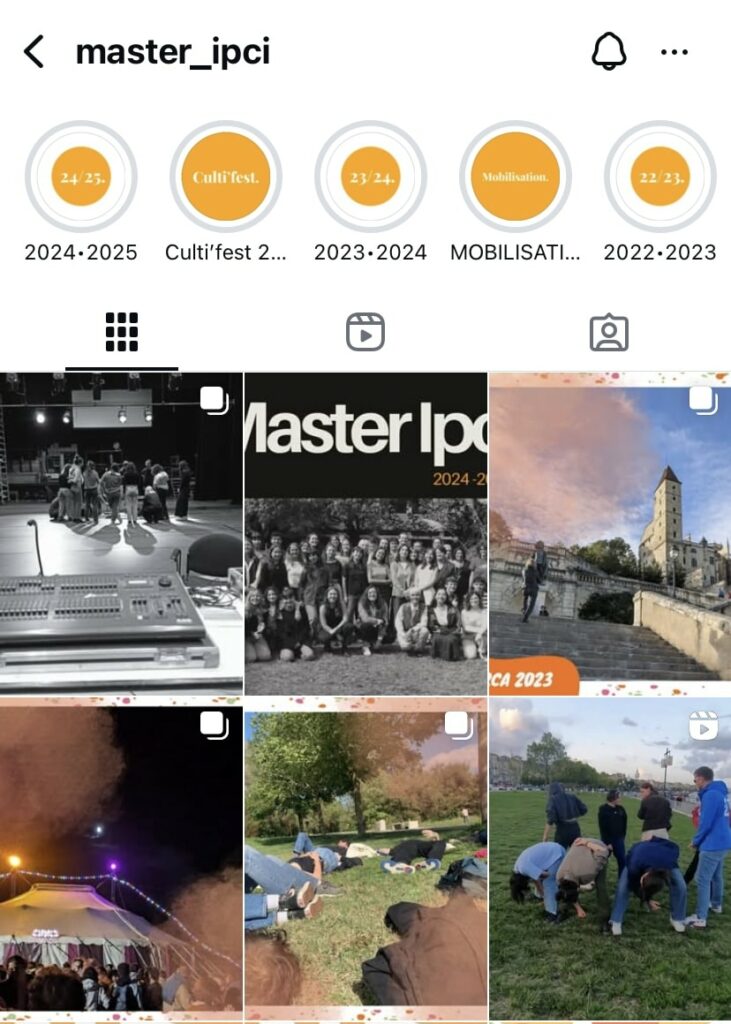Open the post of people lying on grass

coord(365,858)
